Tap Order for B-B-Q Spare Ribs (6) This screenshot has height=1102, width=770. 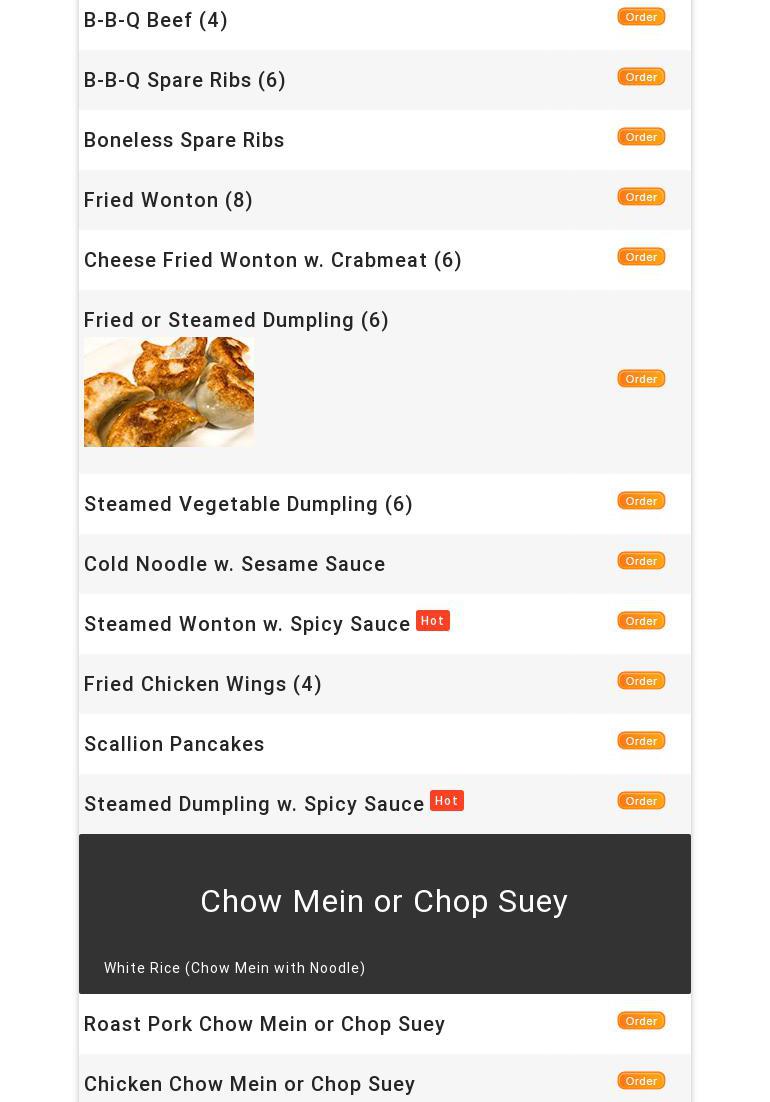click(641, 77)
